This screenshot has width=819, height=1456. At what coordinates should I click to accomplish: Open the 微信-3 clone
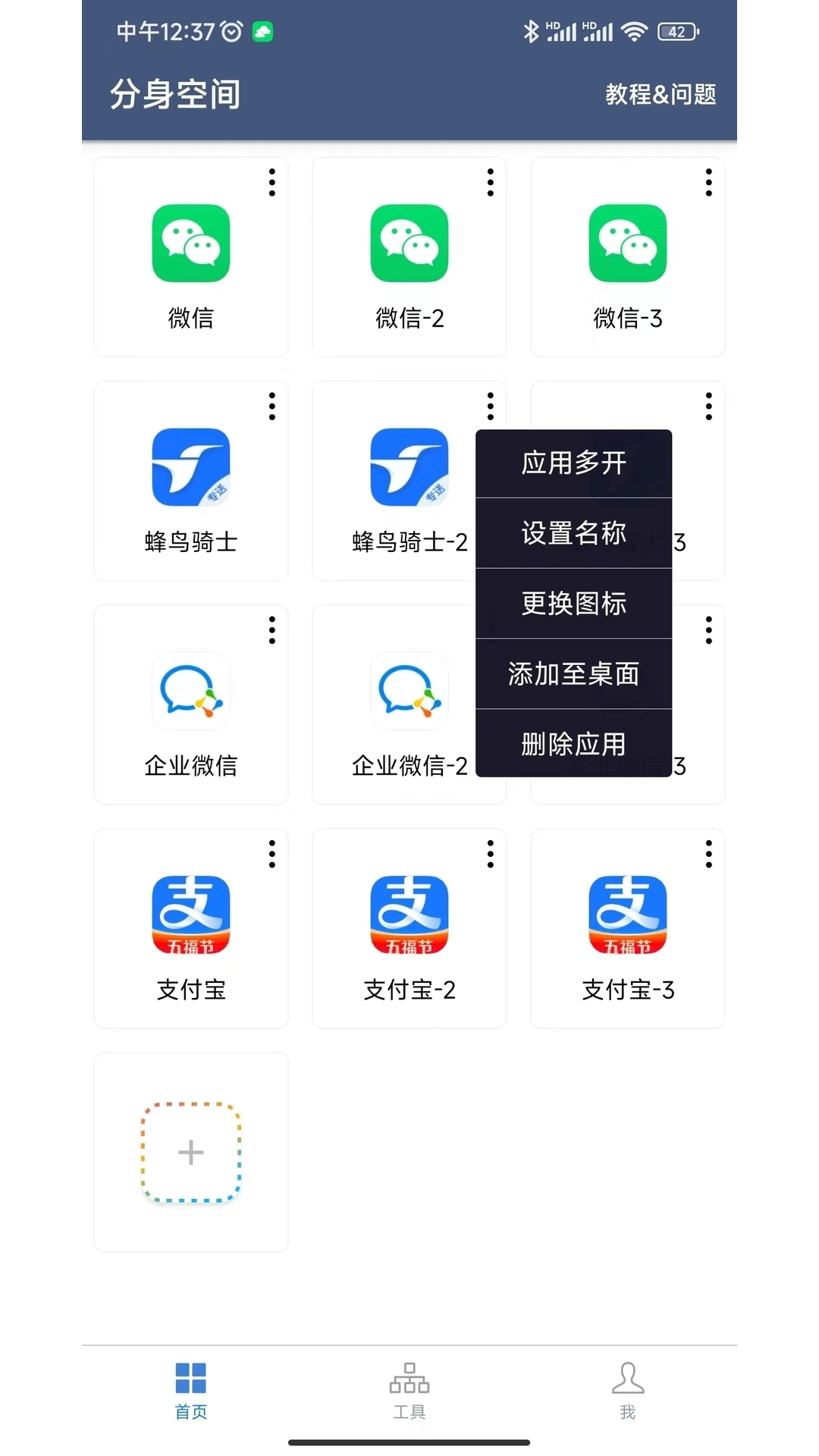[627, 244]
